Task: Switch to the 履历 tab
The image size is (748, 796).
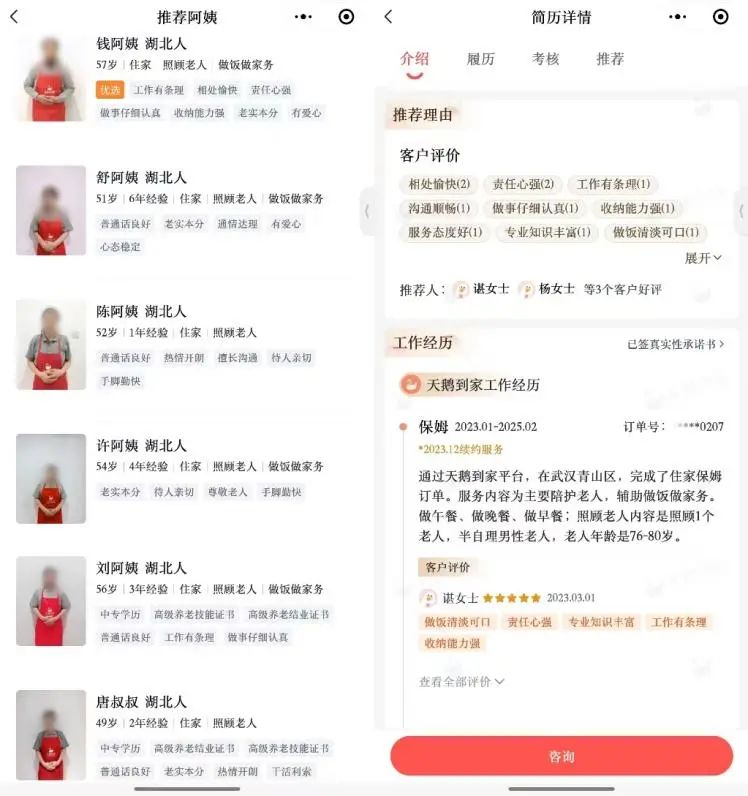Action: [x=480, y=59]
